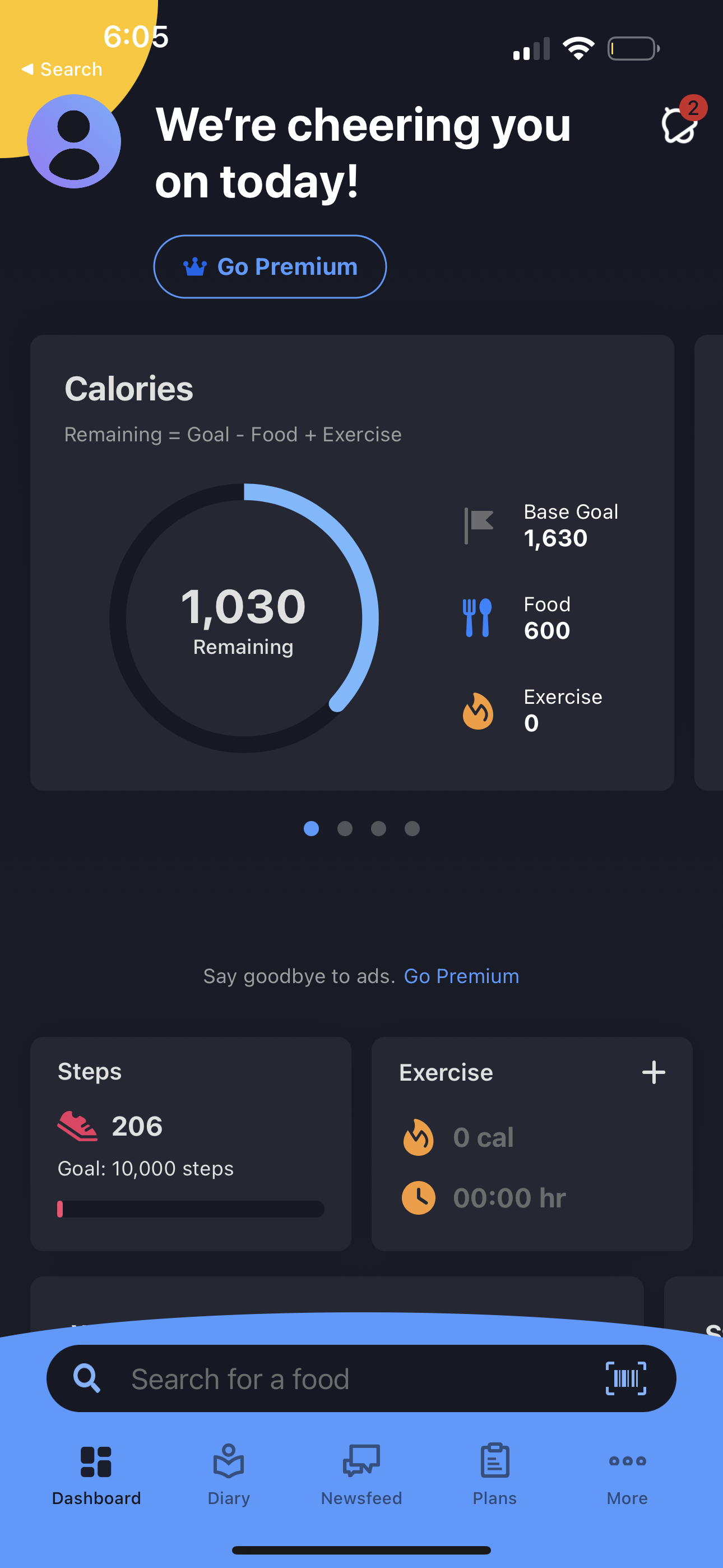Select the fourth carousel dot
This screenshot has height=1568, width=723.
(411, 828)
